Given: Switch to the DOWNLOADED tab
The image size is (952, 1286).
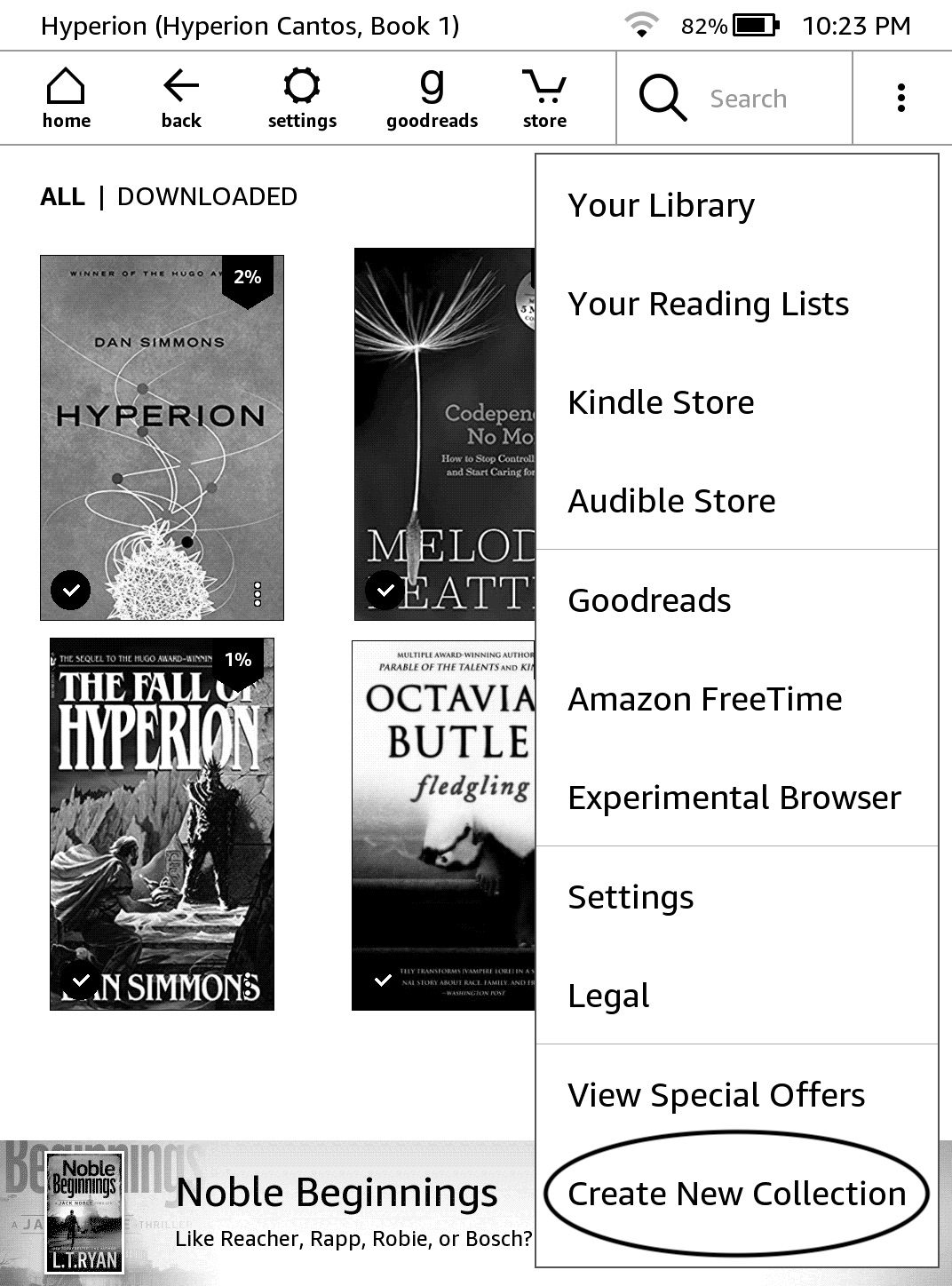Looking at the screenshot, I should click(x=208, y=196).
